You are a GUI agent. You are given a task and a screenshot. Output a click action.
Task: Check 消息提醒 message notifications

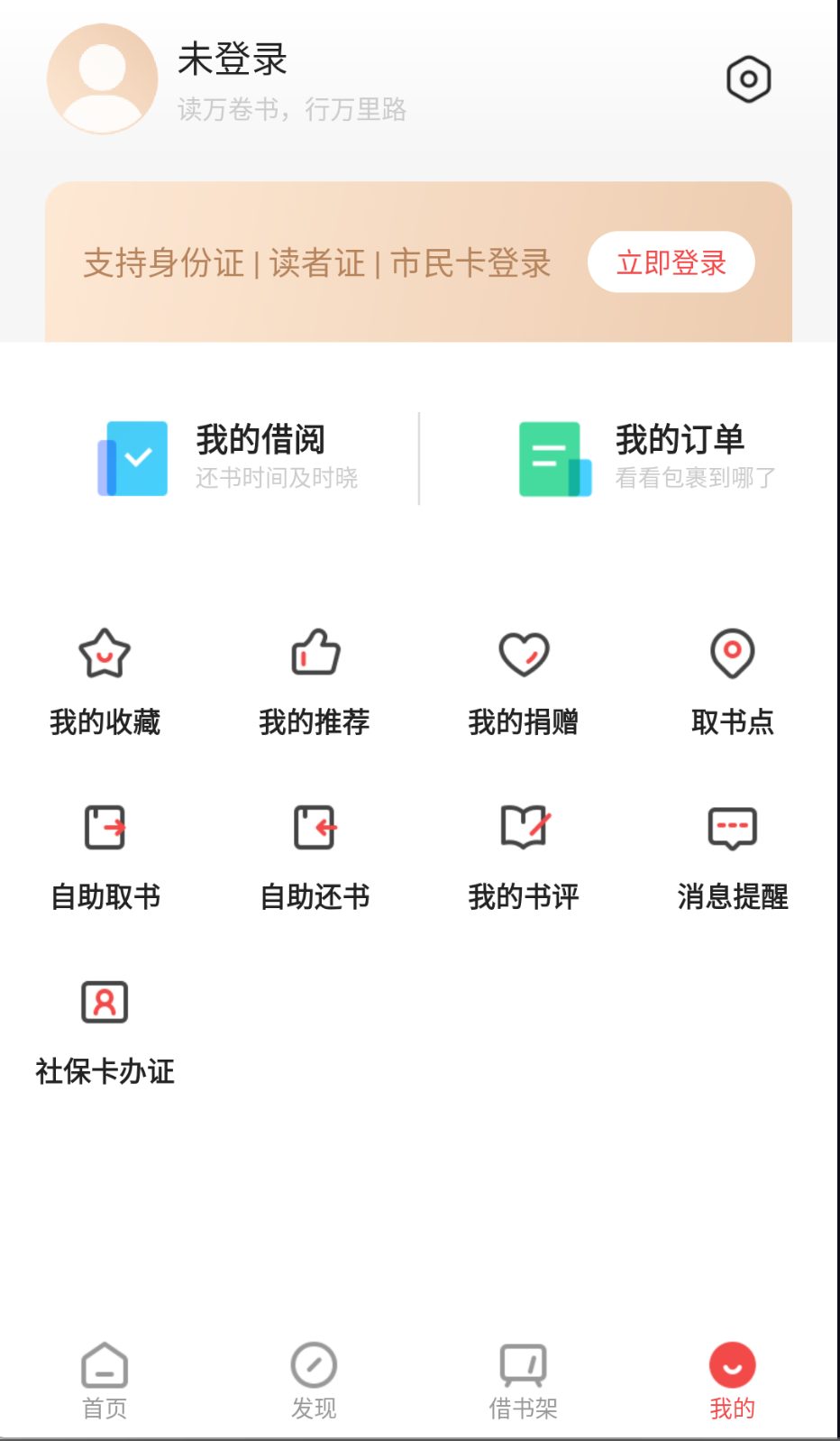(x=732, y=855)
